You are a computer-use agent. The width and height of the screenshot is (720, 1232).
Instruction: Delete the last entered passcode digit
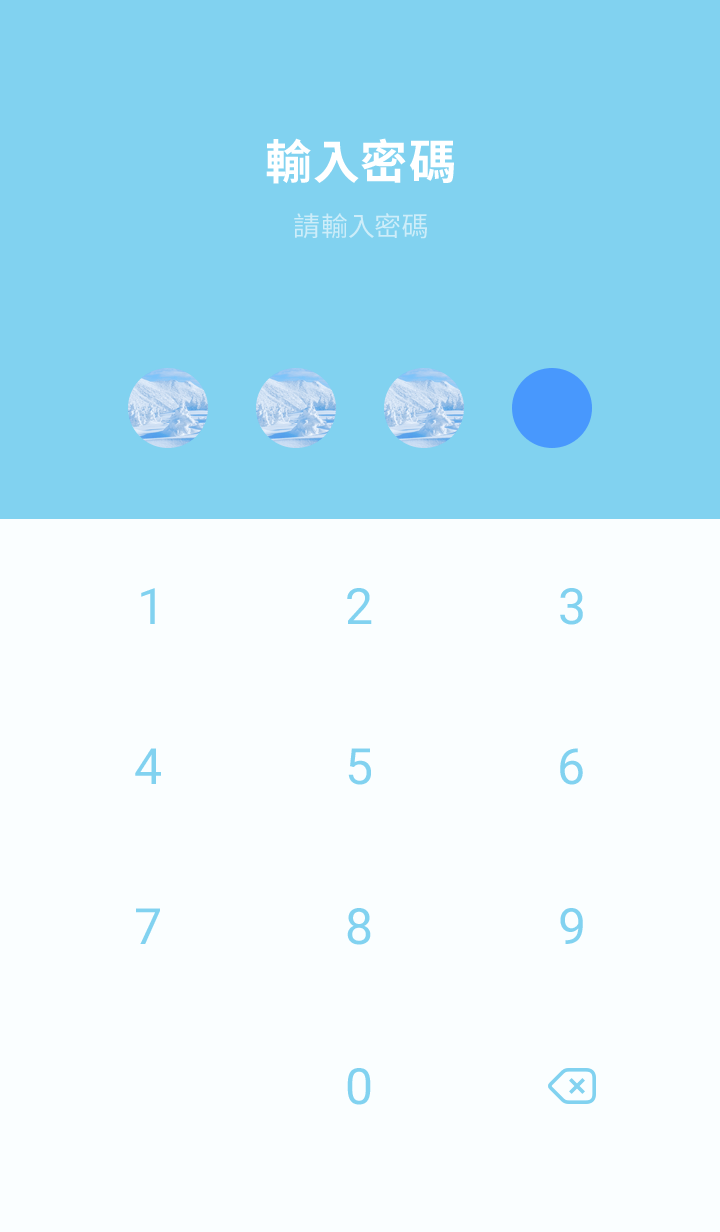(x=572, y=1086)
